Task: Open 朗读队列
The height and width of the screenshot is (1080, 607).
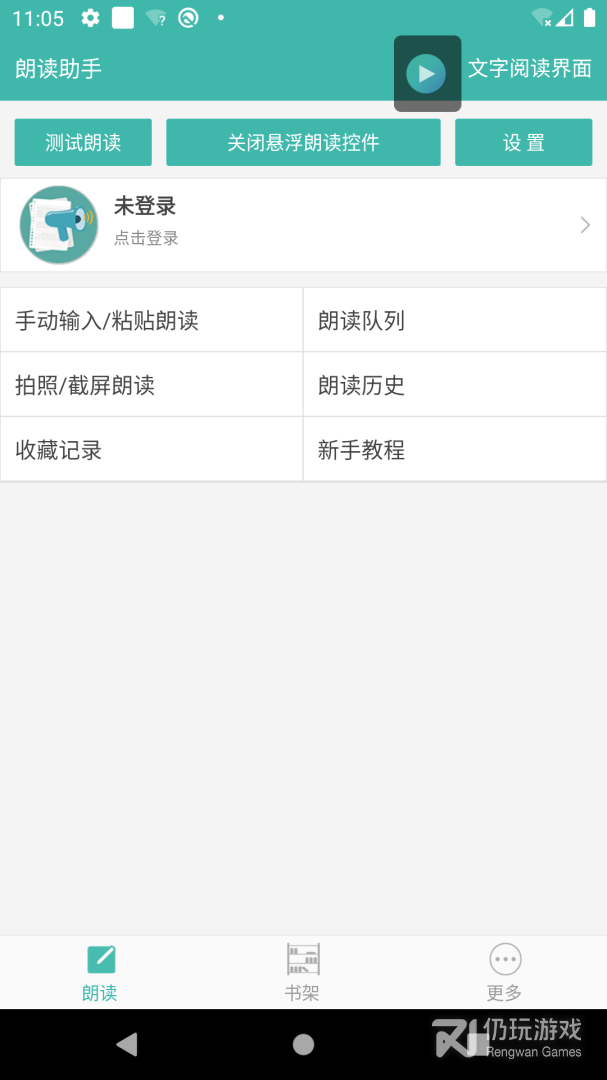Action: pyautogui.click(x=454, y=320)
